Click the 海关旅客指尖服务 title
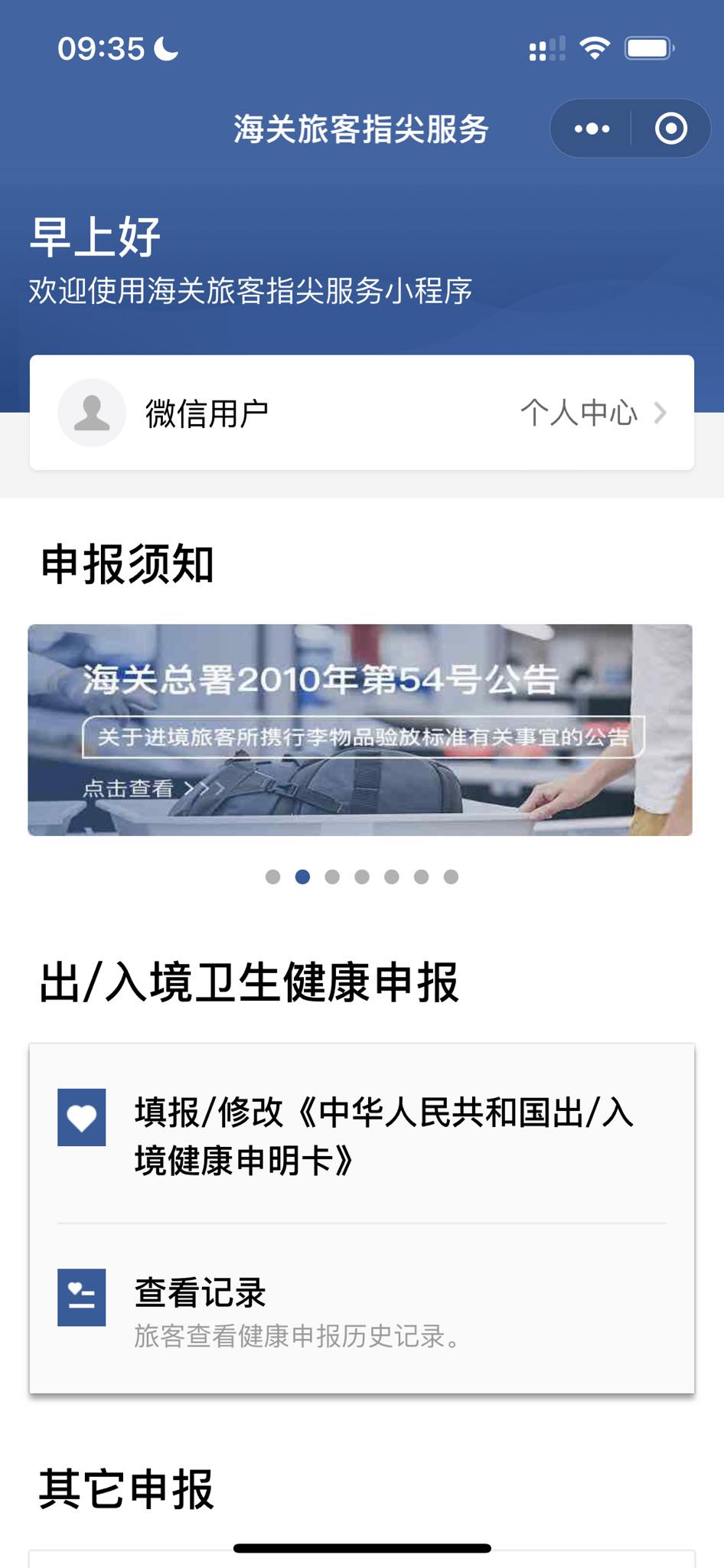 (360, 129)
